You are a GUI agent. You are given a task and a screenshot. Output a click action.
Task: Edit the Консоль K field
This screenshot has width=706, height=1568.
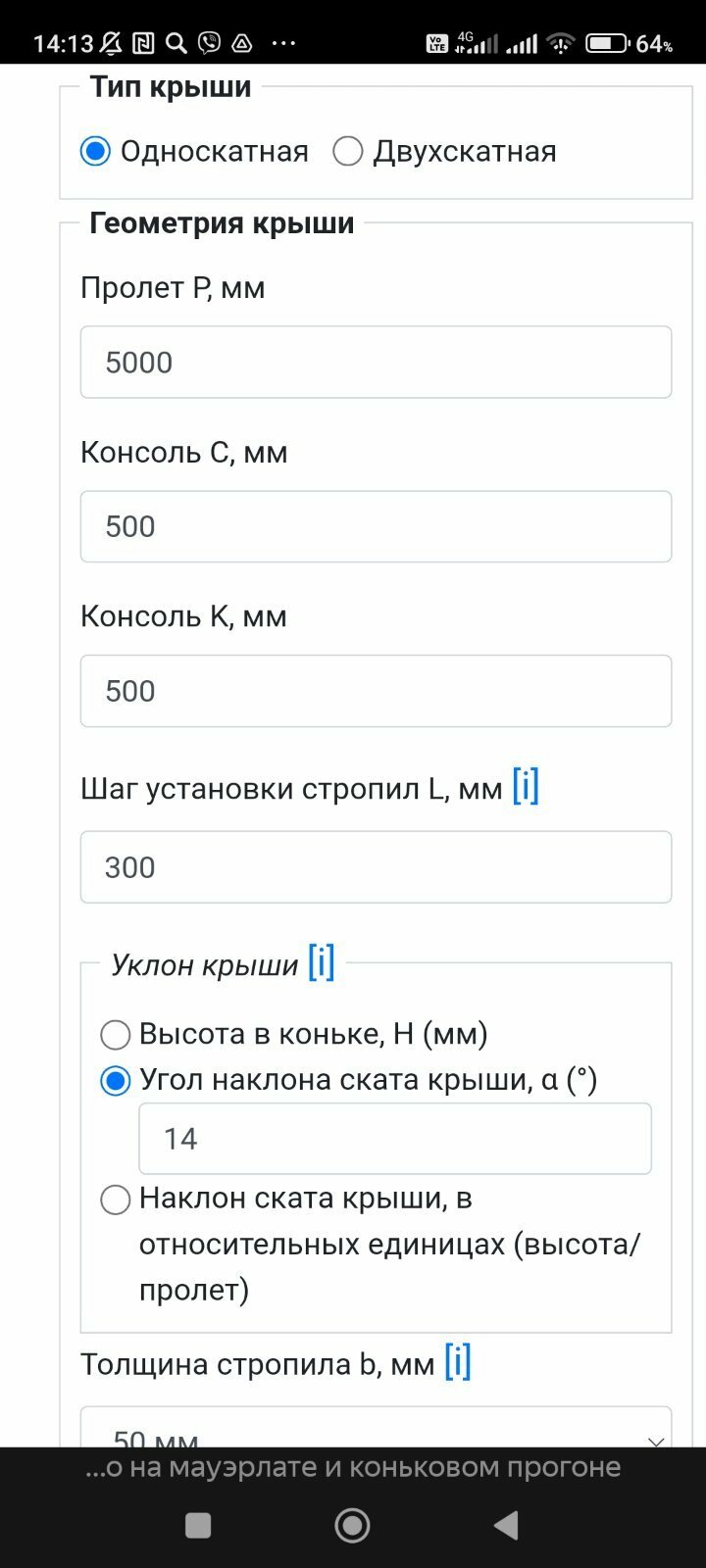coord(376,691)
